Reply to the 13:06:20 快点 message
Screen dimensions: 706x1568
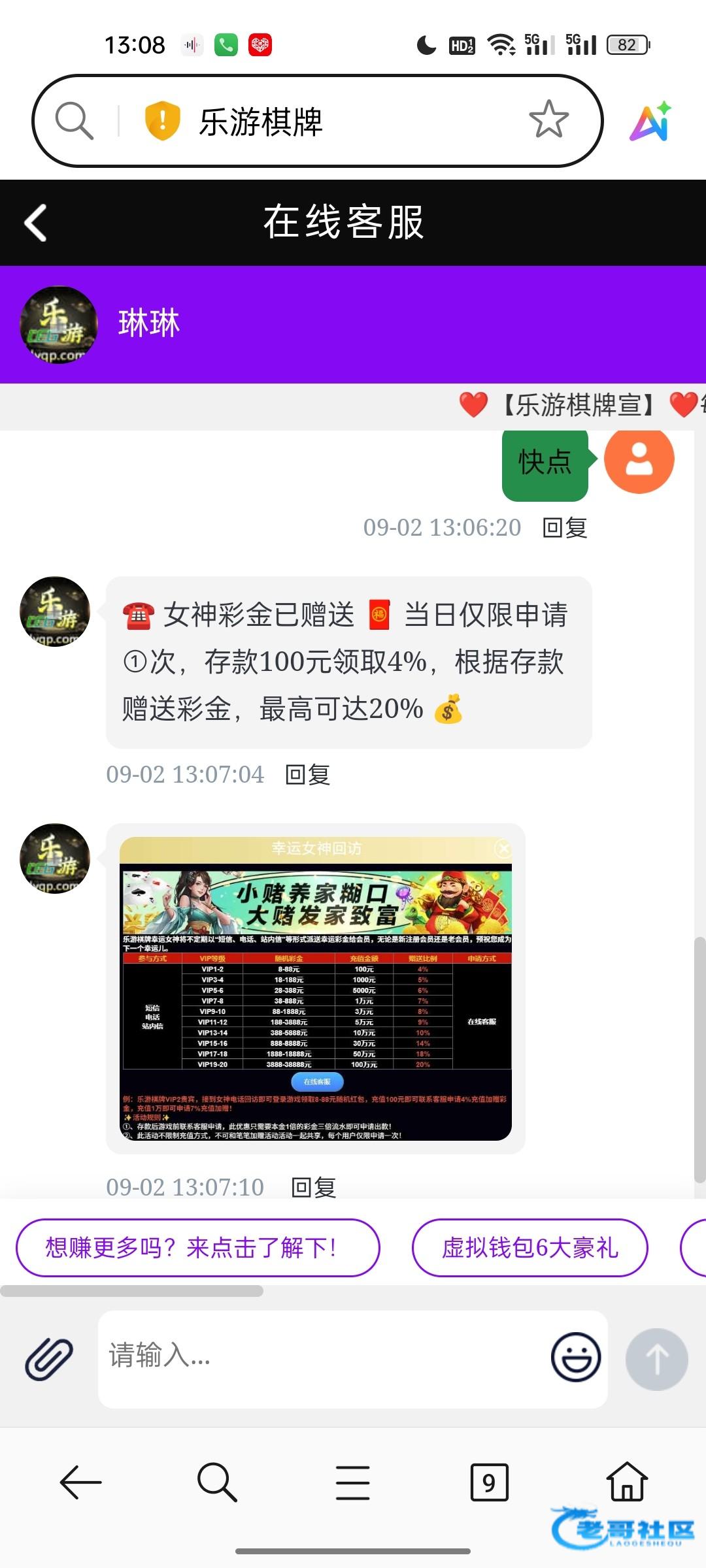(x=565, y=528)
